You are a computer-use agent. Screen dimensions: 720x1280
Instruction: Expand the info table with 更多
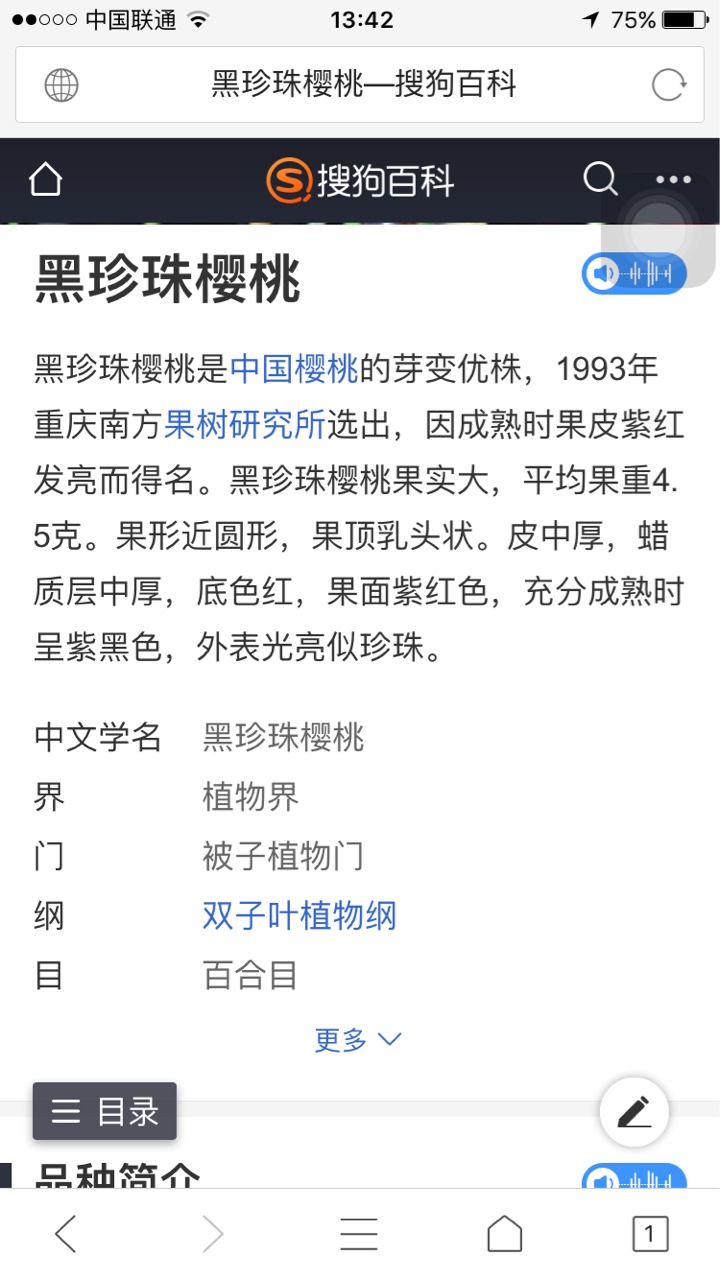(358, 1040)
